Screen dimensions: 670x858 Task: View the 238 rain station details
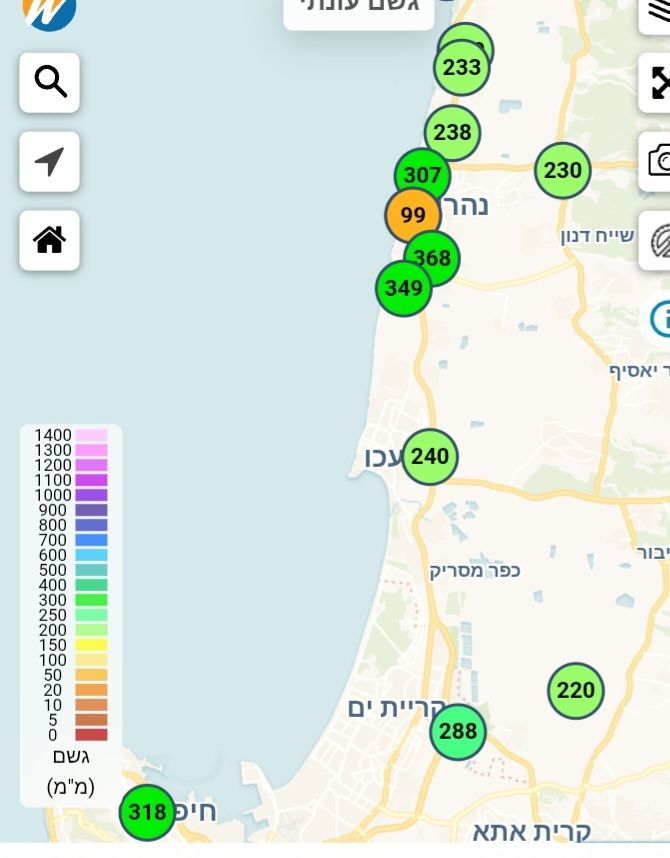[x=453, y=132]
